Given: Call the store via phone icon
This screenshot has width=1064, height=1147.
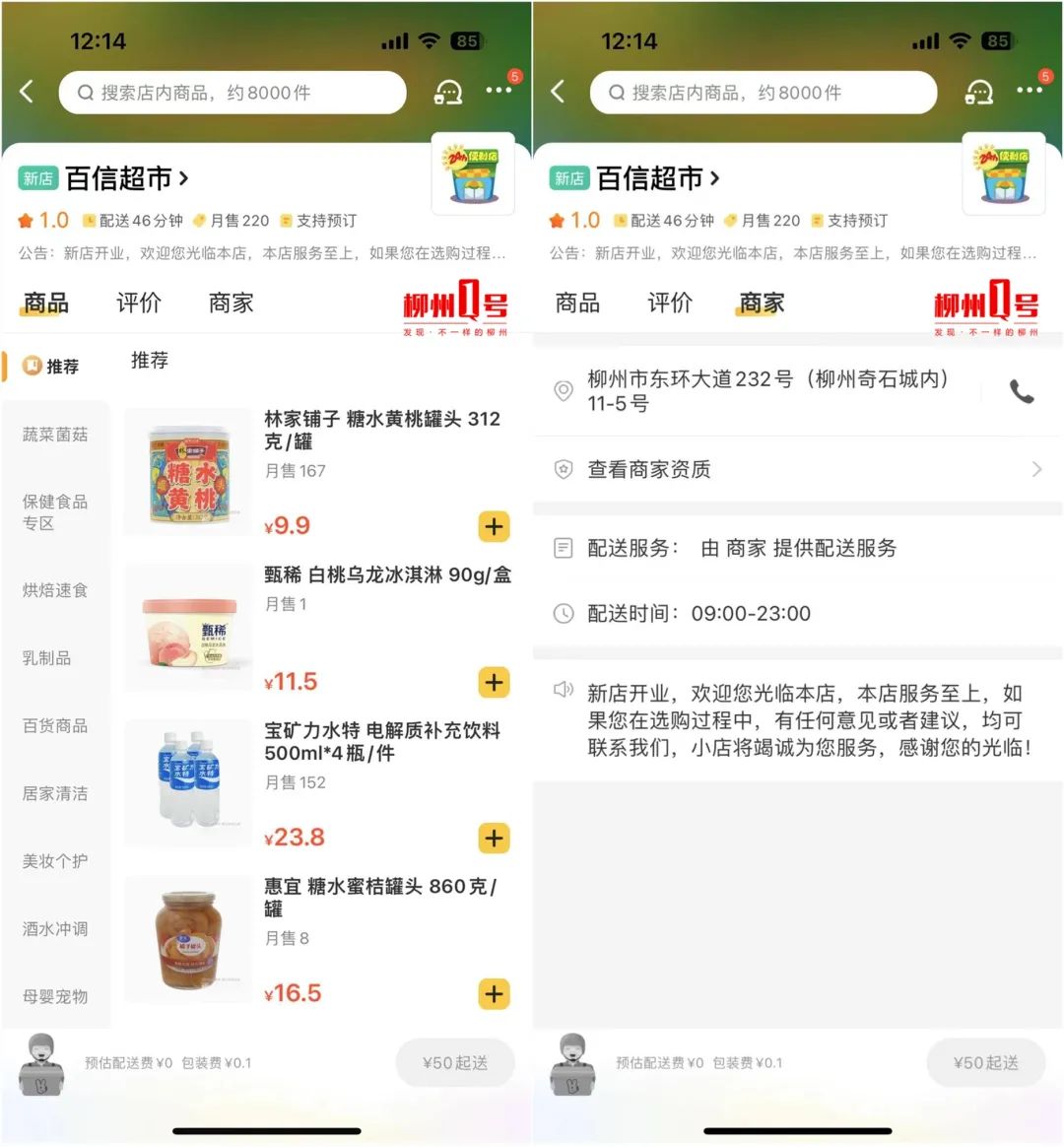Looking at the screenshot, I should (1022, 392).
